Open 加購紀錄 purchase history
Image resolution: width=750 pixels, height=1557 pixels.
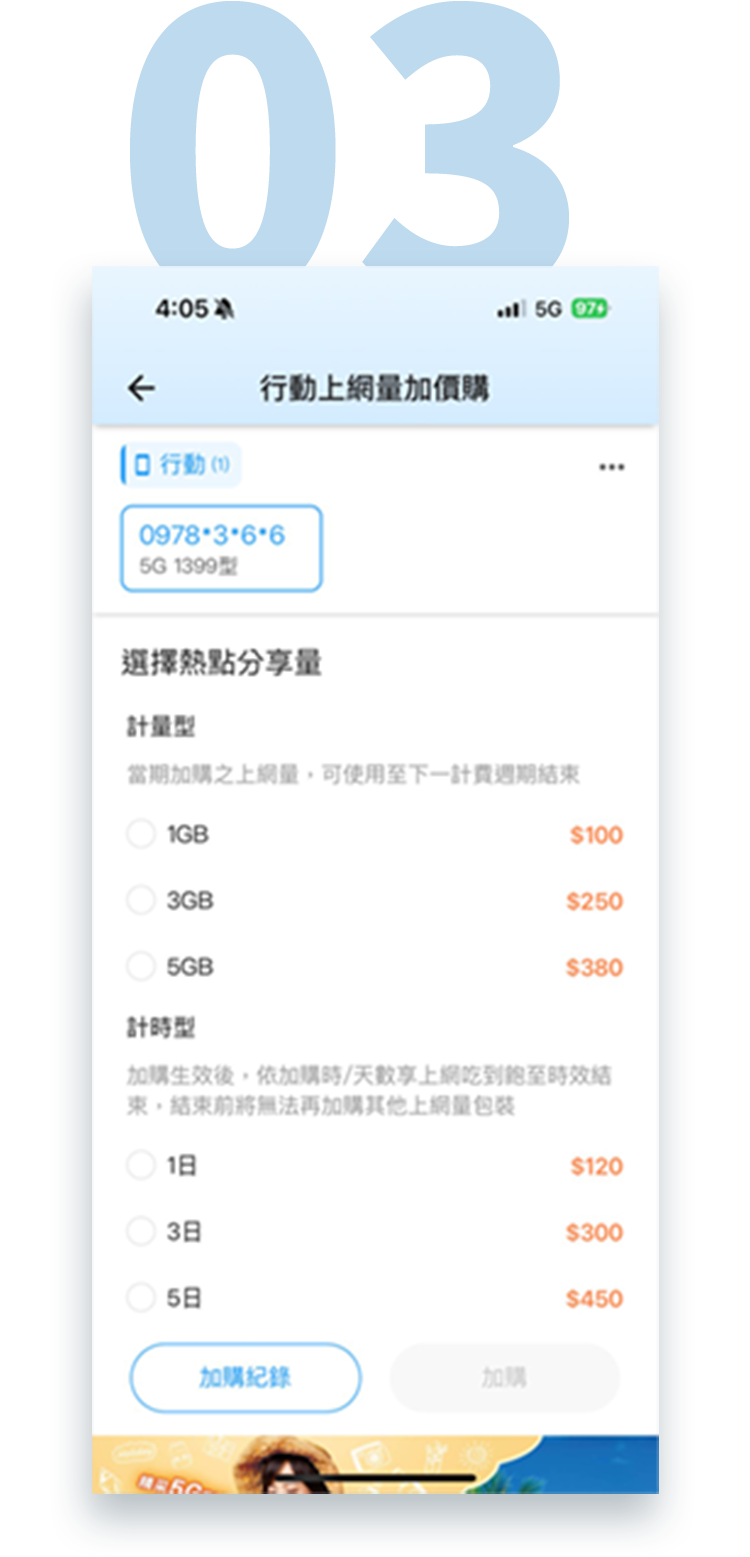click(x=245, y=1377)
